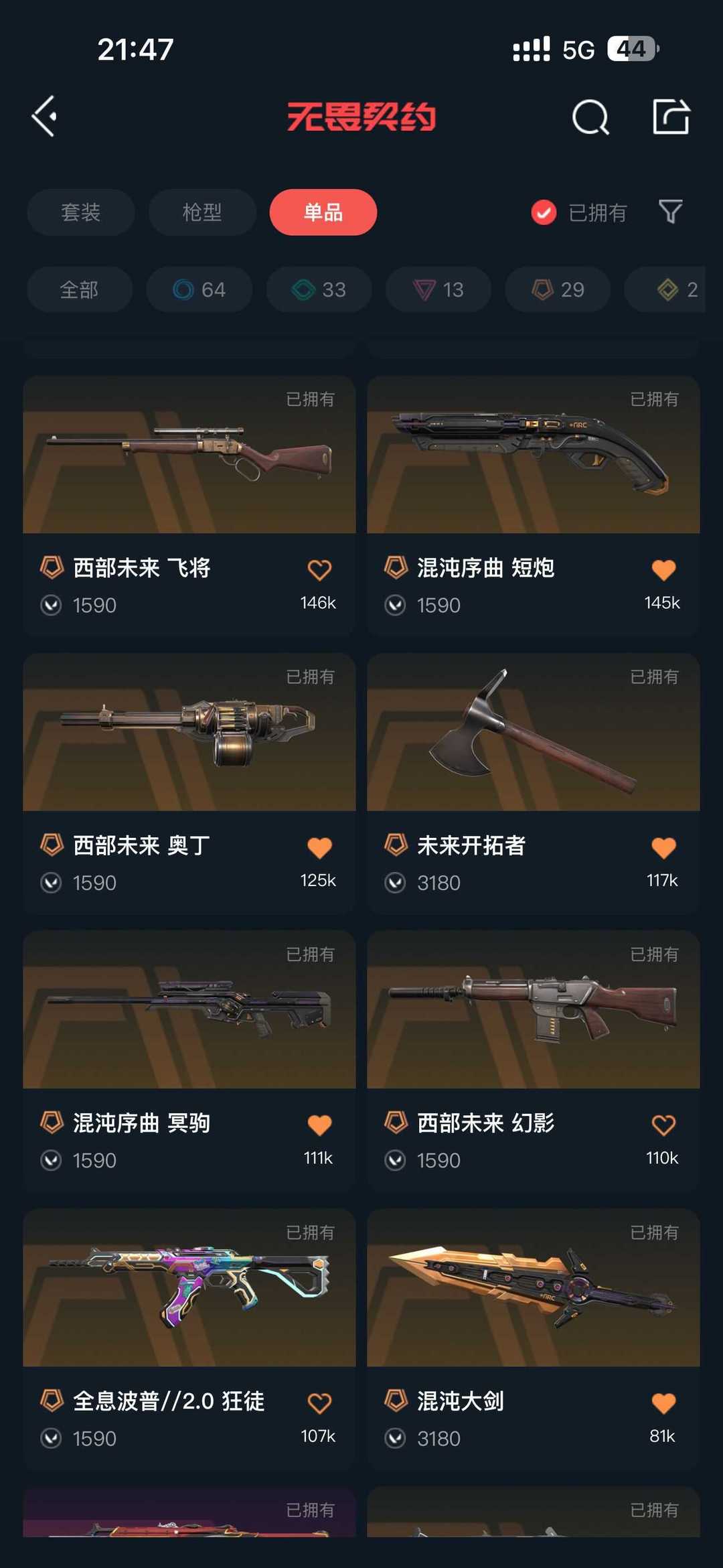Like the 西部未来 飞将 skin
723x1568 pixels.
pyautogui.click(x=319, y=570)
